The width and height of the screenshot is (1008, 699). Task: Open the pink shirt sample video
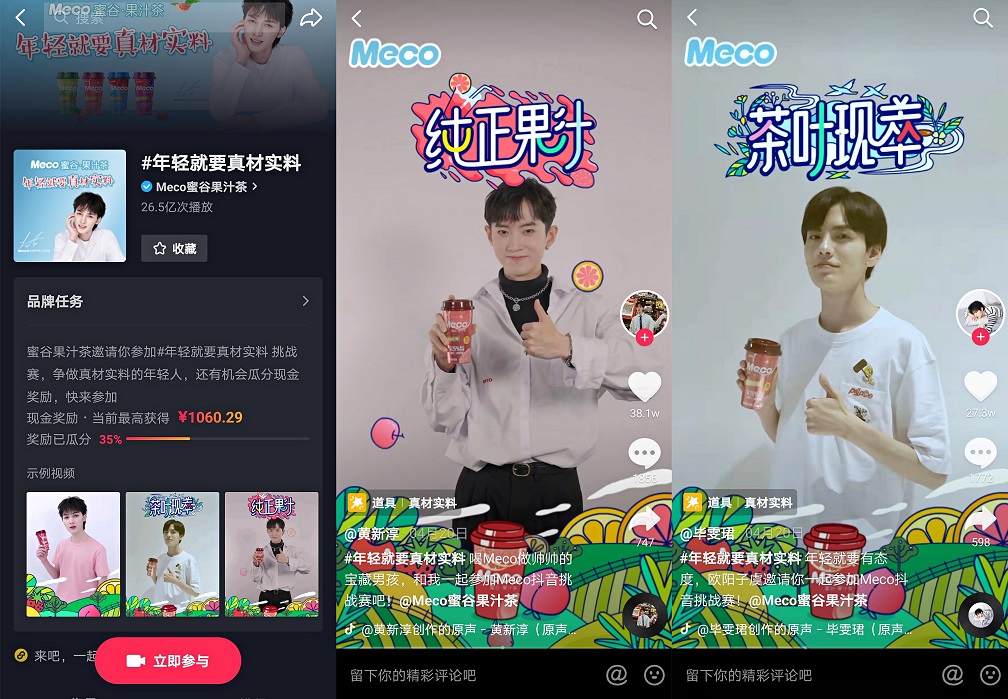[x=73, y=554]
